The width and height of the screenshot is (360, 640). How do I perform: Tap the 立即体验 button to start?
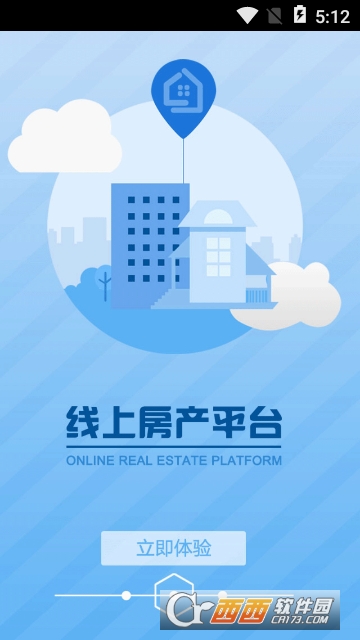[173, 548]
